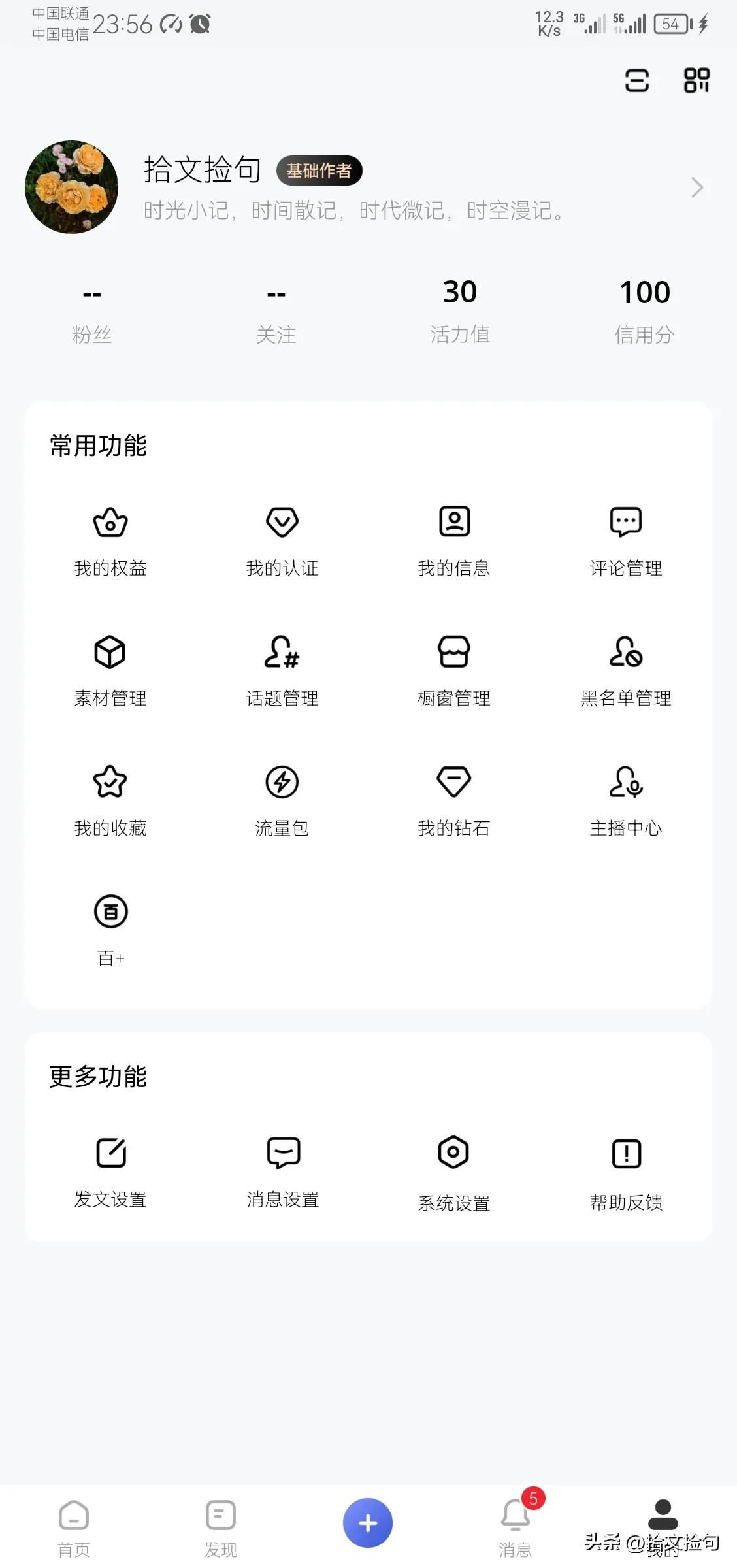The height and width of the screenshot is (1568, 737).
Task: Tap the blue plus publish button
Action: pos(368,1522)
